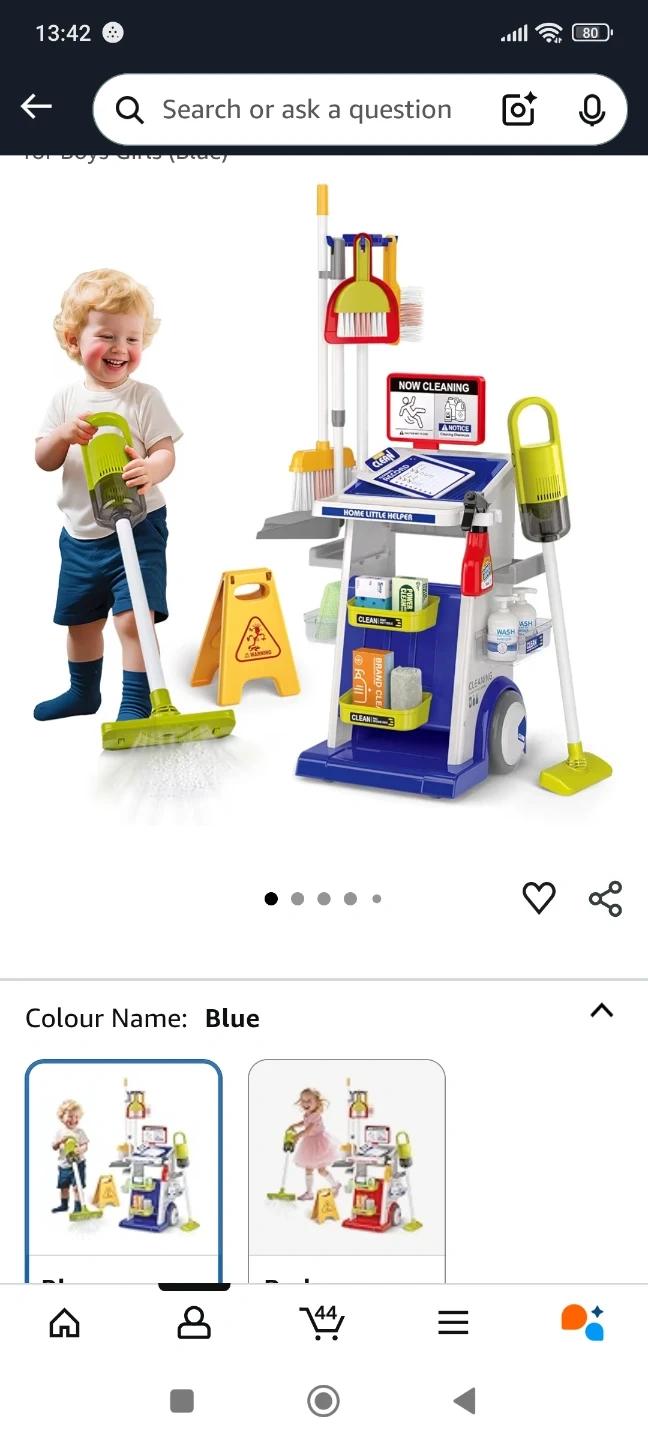This screenshot has width=648, height=1440.
Task: Collapse the Colour Name section
Action: click(x=601, y=1011)
